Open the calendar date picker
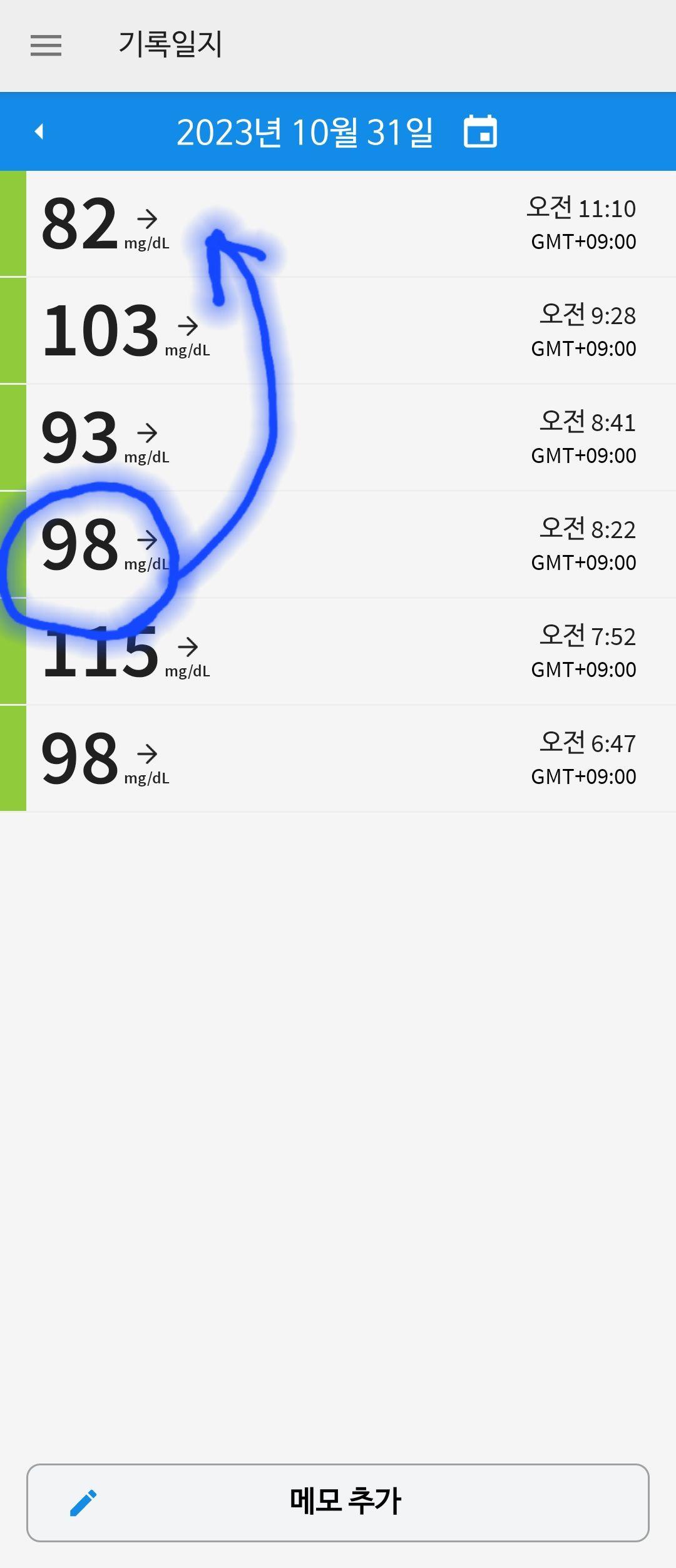676x1568 pixels. point(480,131)
